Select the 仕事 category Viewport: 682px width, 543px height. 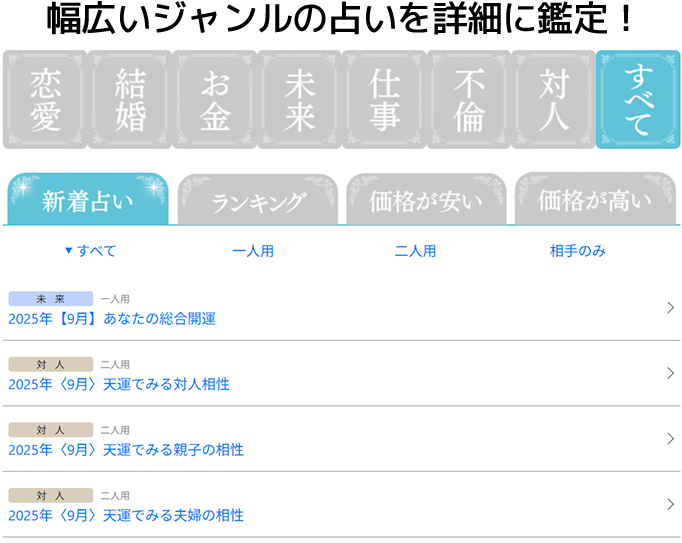[x=384, y=100]
